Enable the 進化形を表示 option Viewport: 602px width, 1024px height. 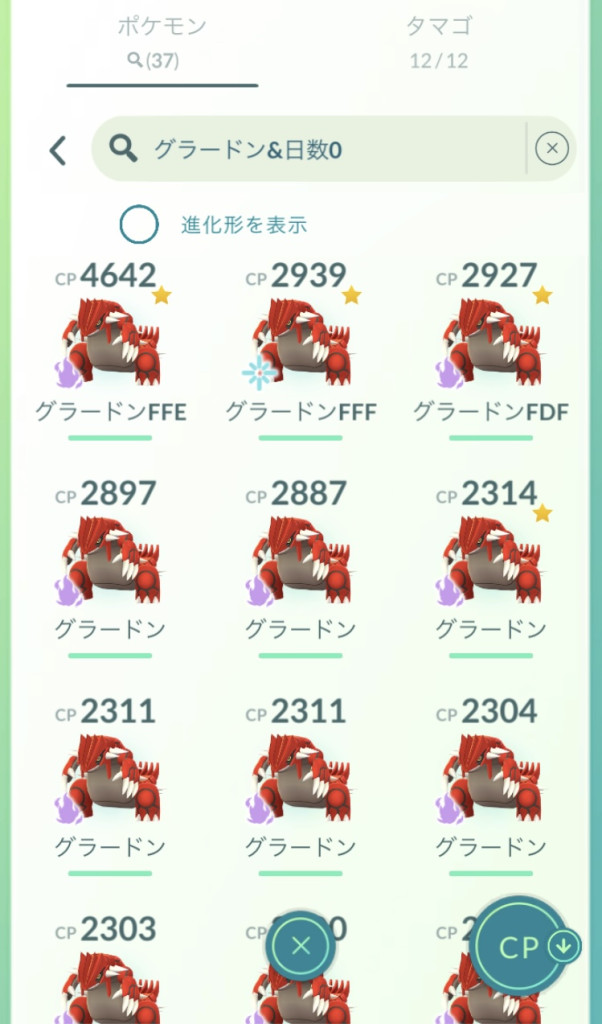[x=139, y=225]
